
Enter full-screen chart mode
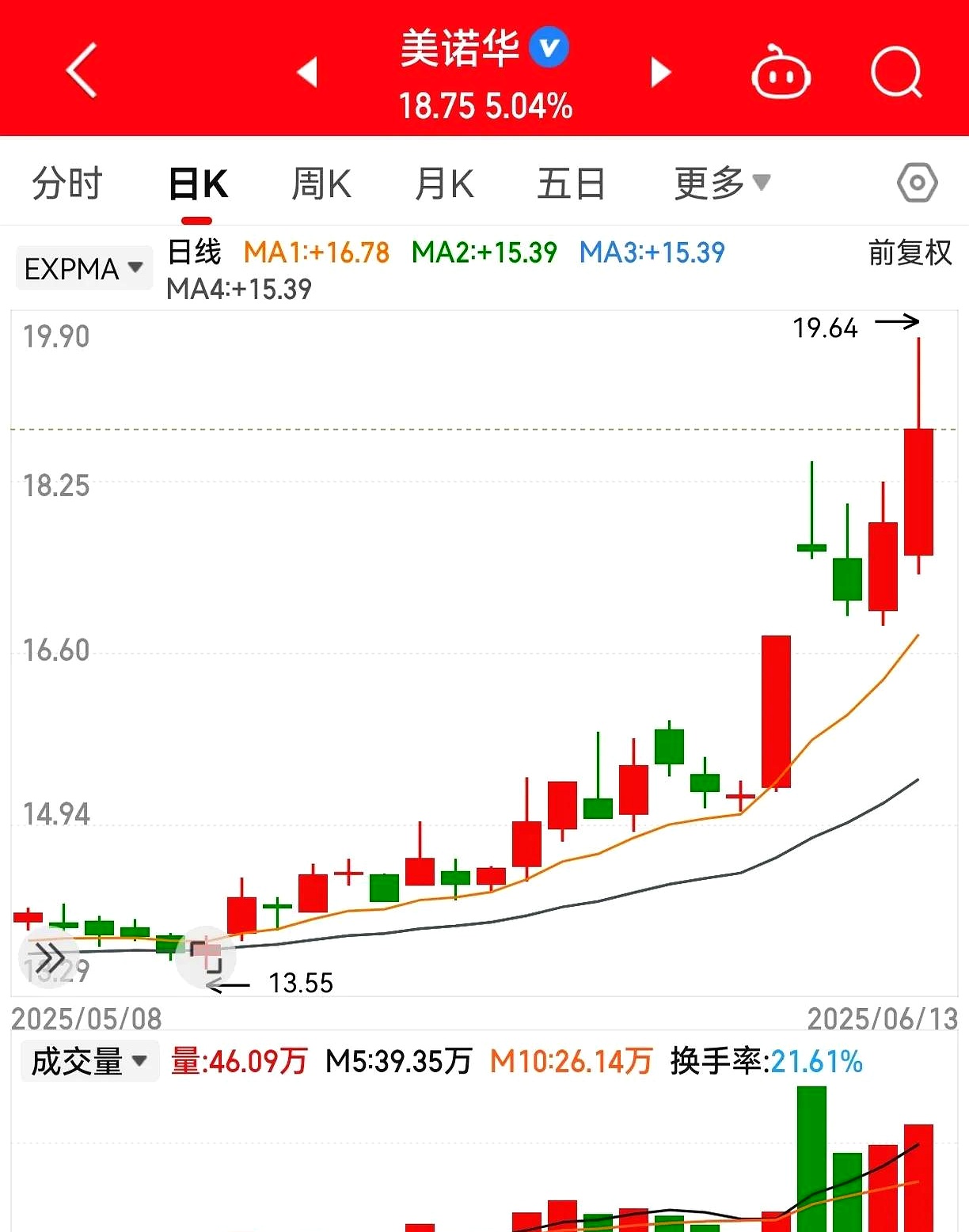(206, 957)
